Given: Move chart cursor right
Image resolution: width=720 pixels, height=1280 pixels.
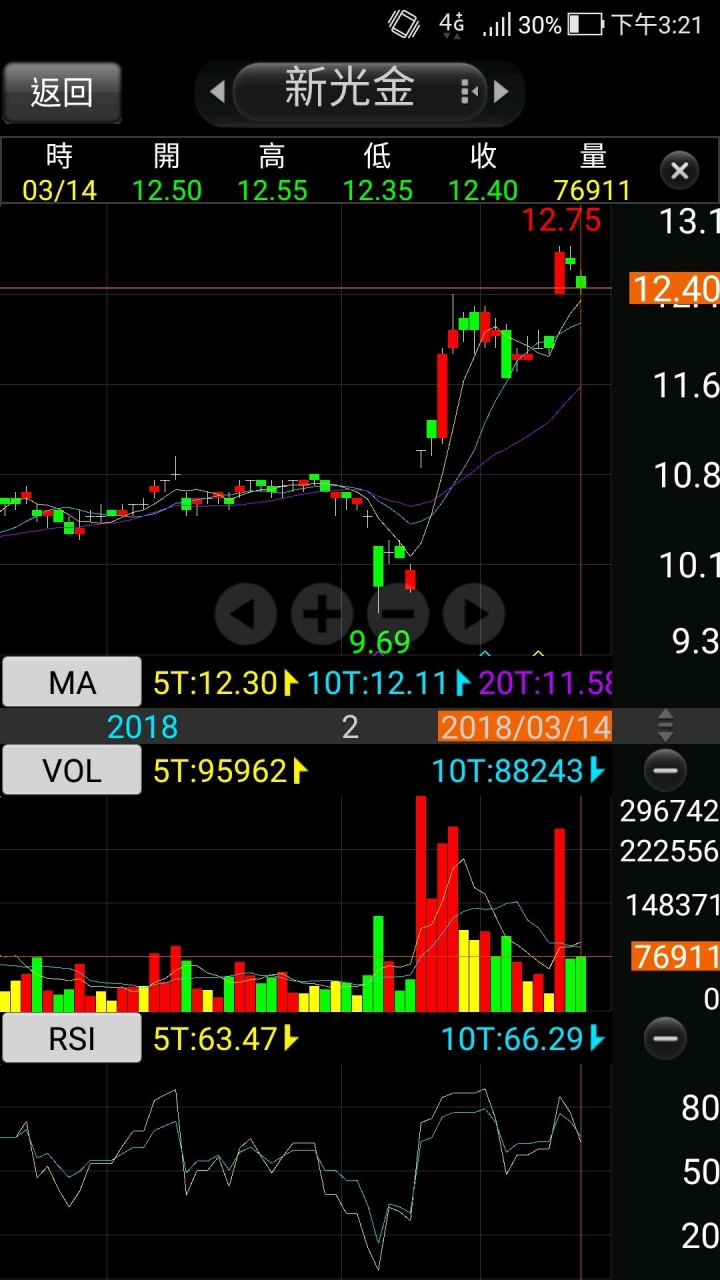Looking at the screenshot, I should coord(474,612).
